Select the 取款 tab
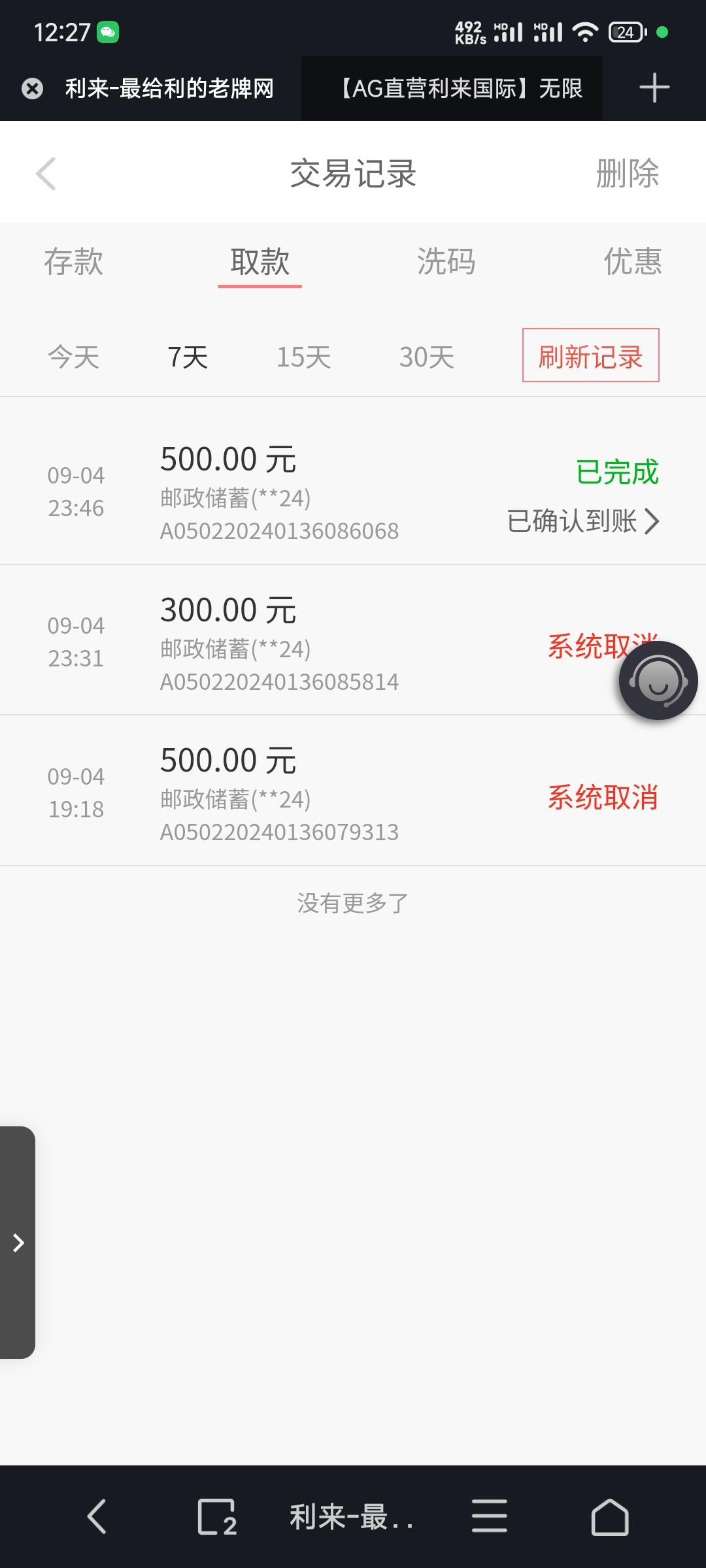706x1568 pixels. point(260,262)
